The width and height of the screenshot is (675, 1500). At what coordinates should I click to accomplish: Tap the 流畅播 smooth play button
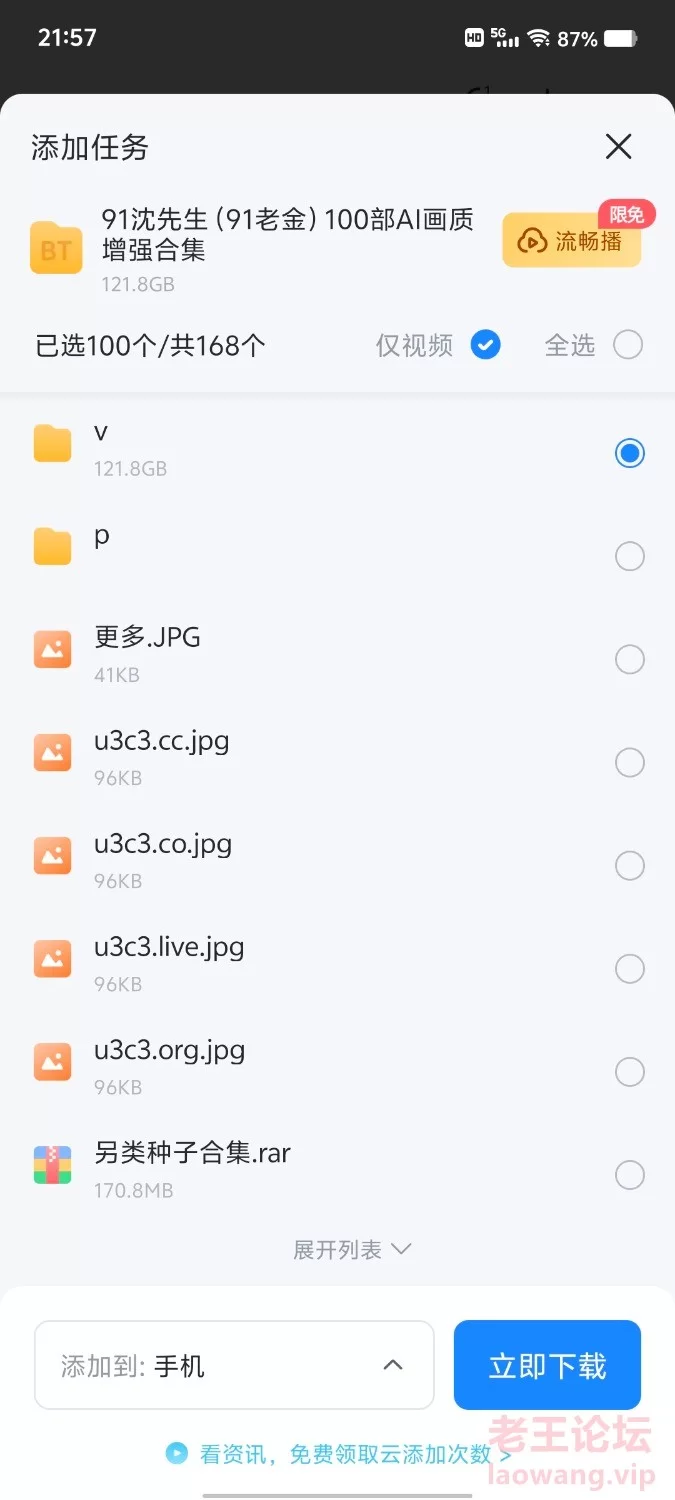coord(571,240)
